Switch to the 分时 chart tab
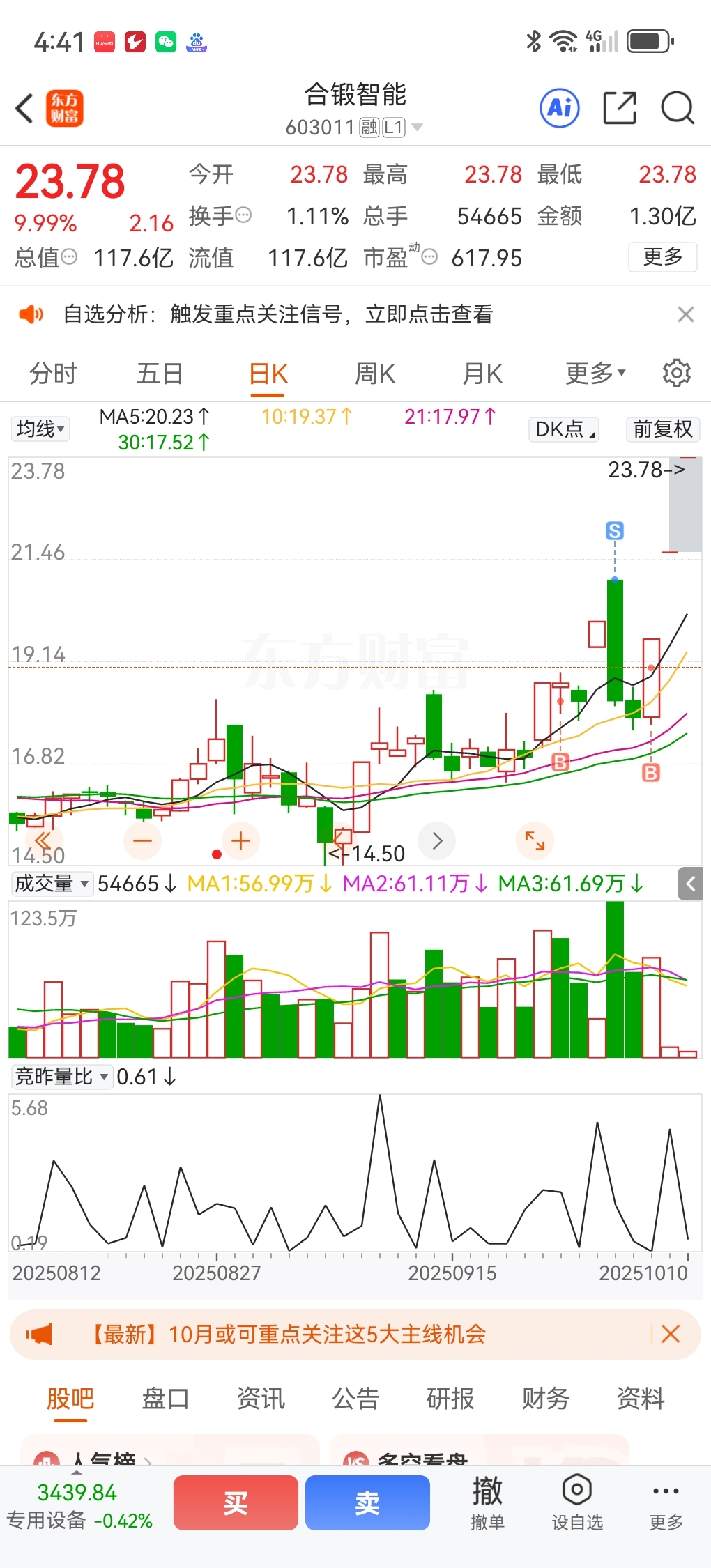This screenshot has height=1568, width=711. [53, 374]
